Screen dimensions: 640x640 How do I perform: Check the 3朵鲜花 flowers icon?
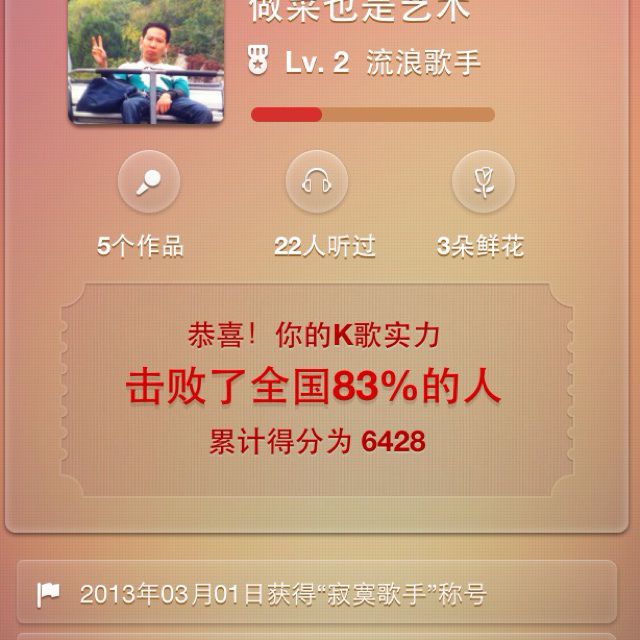point(483,184)
